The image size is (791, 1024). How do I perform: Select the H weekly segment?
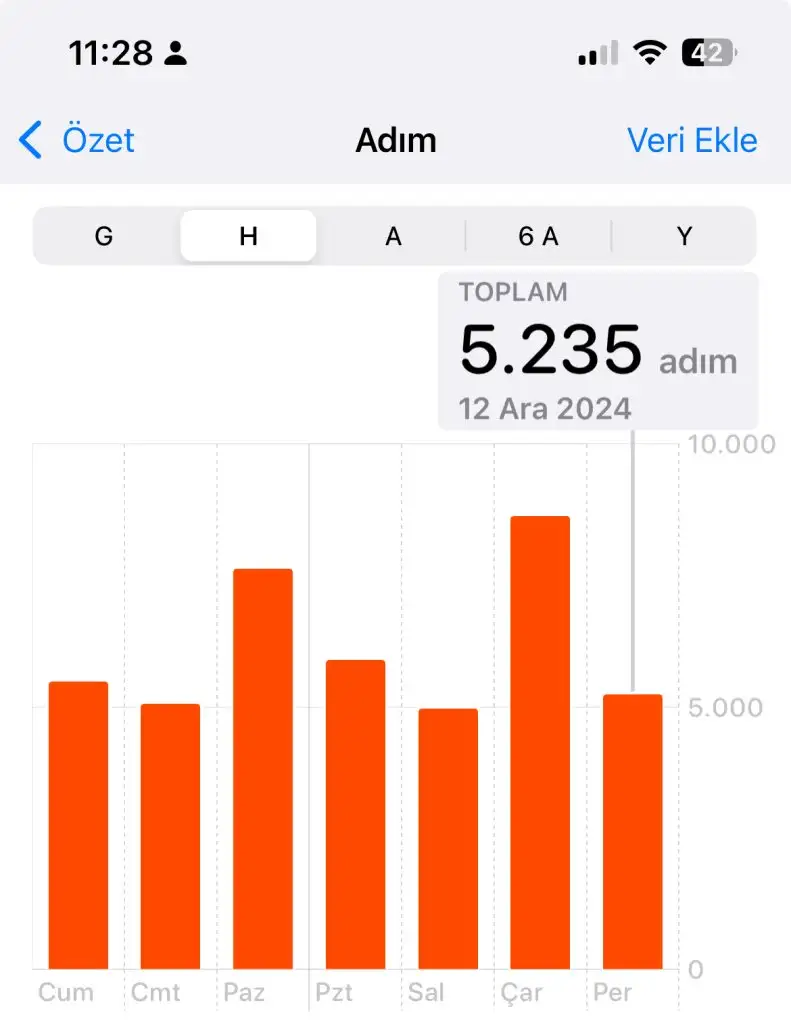pos(248,236)
